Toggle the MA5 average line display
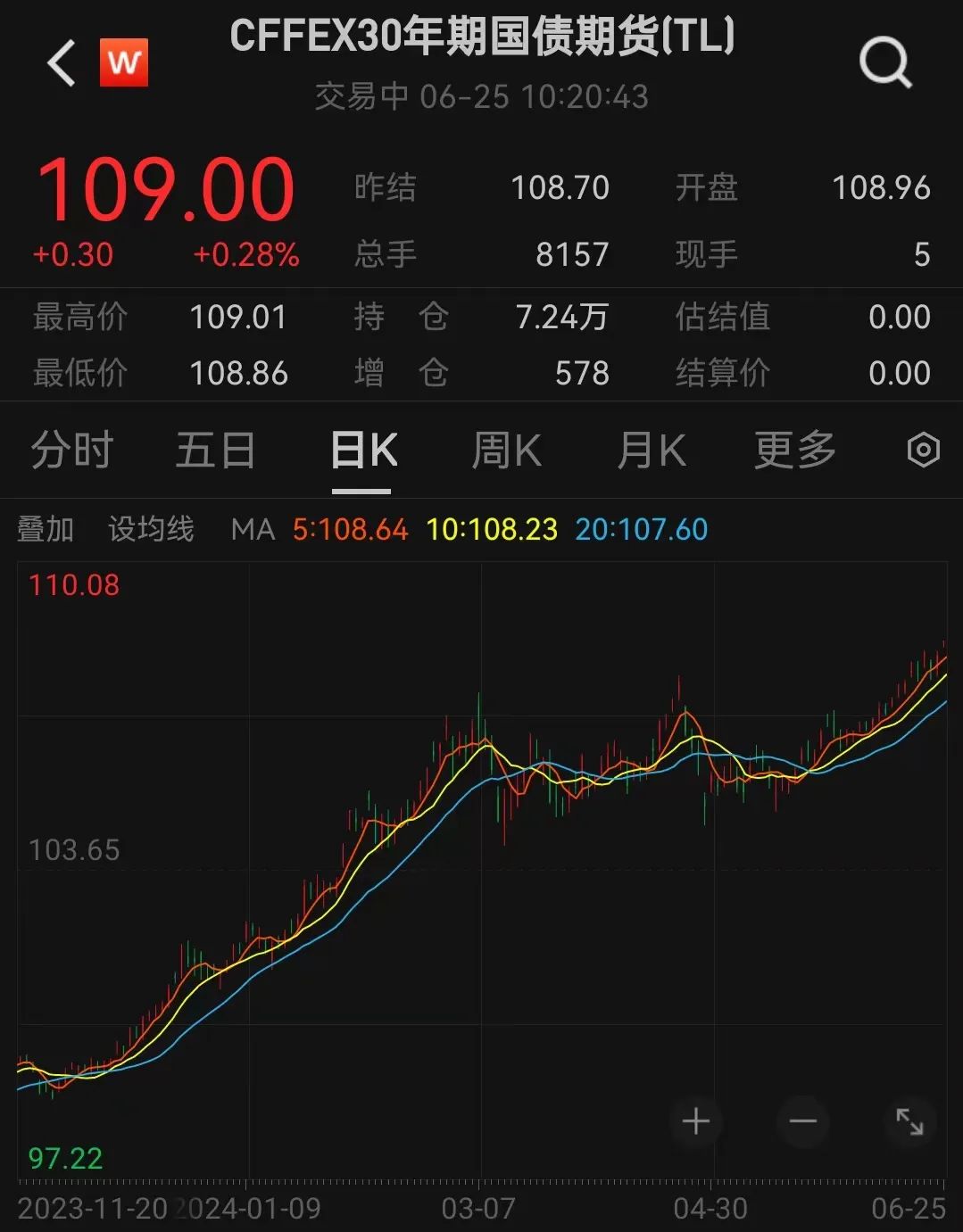The height and width of the screenshot is (1232, 963). pos(352,528)
